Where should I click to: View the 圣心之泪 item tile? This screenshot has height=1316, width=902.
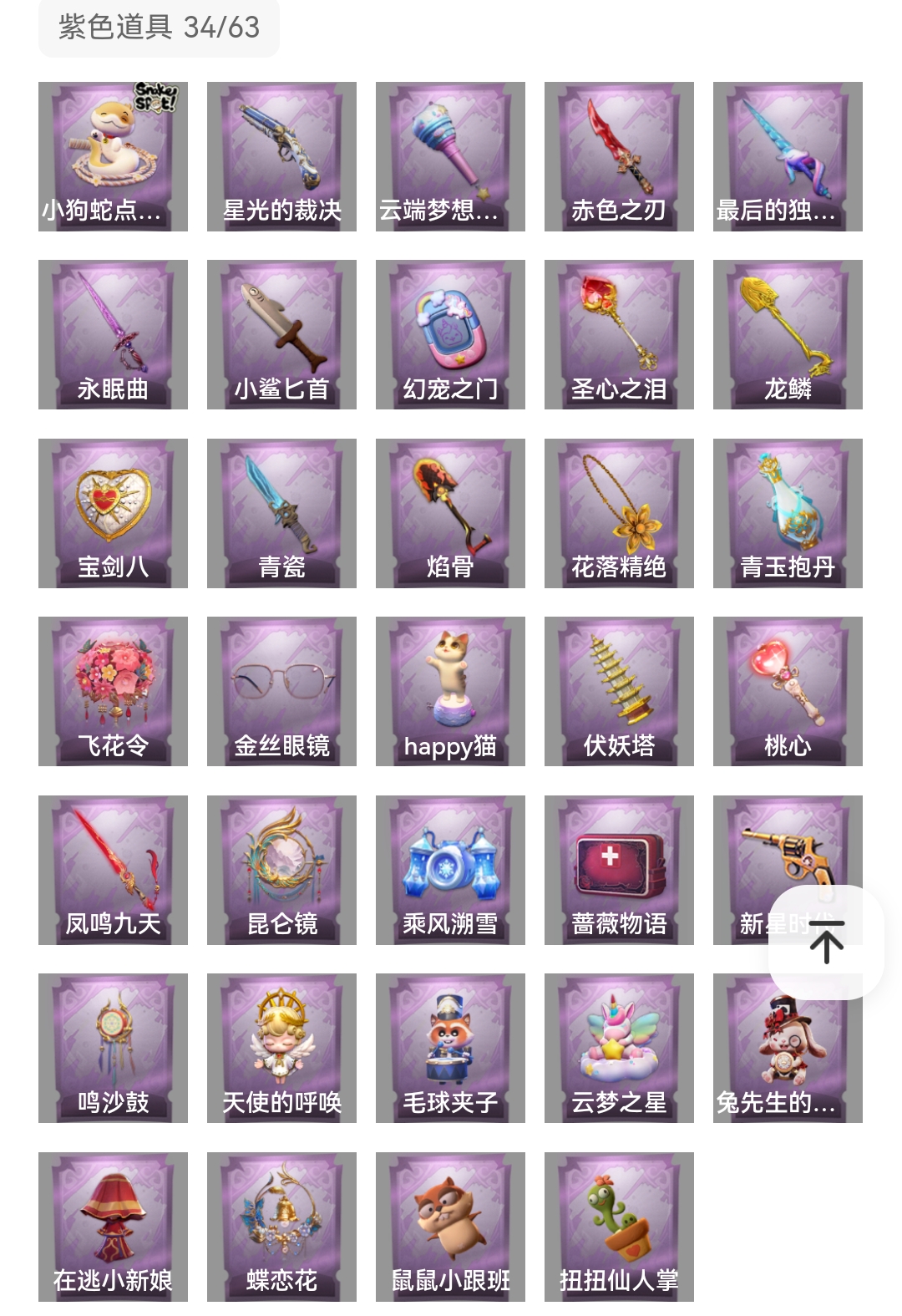pyautogui.click(x=619, y=334)
